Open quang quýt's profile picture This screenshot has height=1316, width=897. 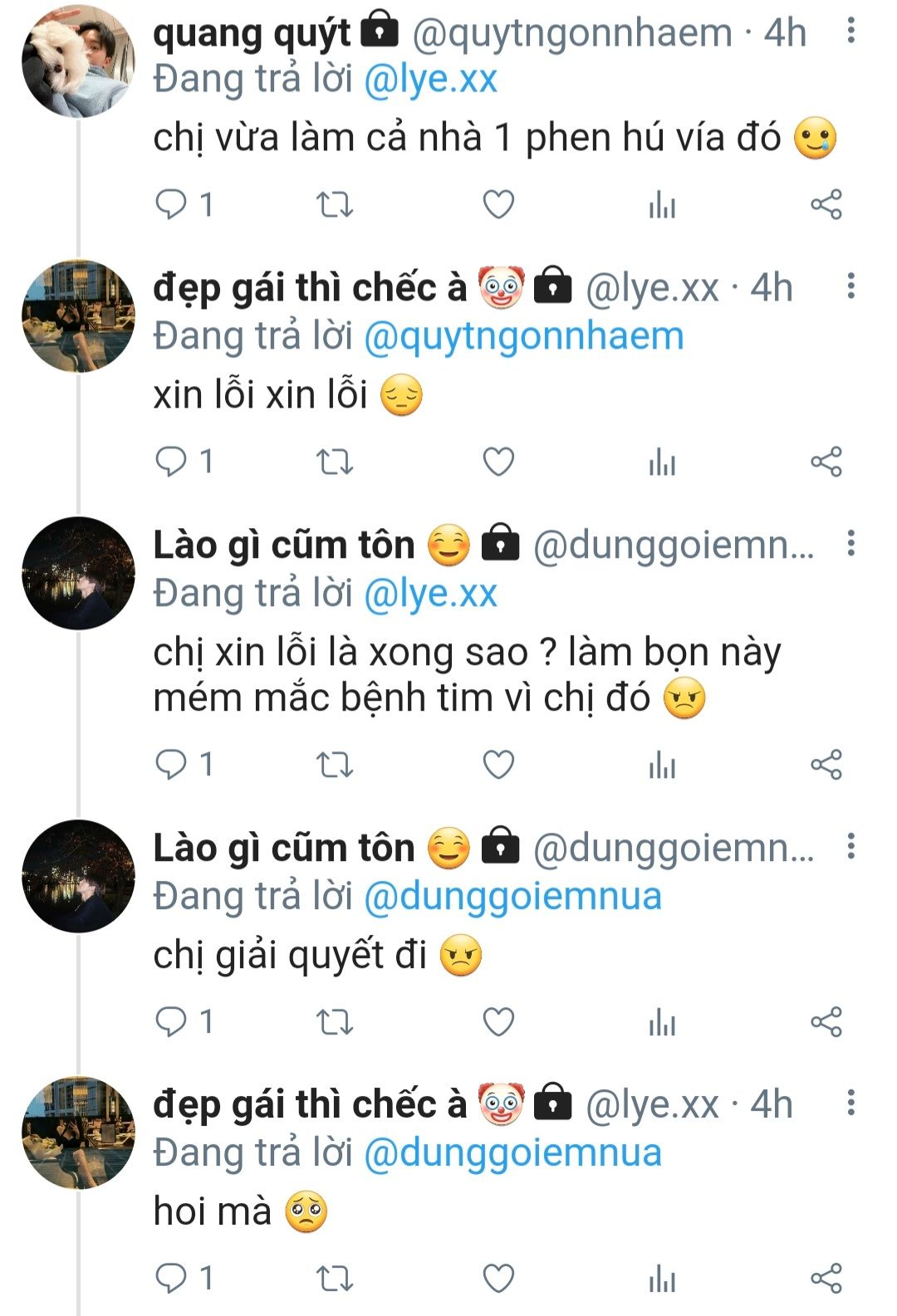[78, 61]
